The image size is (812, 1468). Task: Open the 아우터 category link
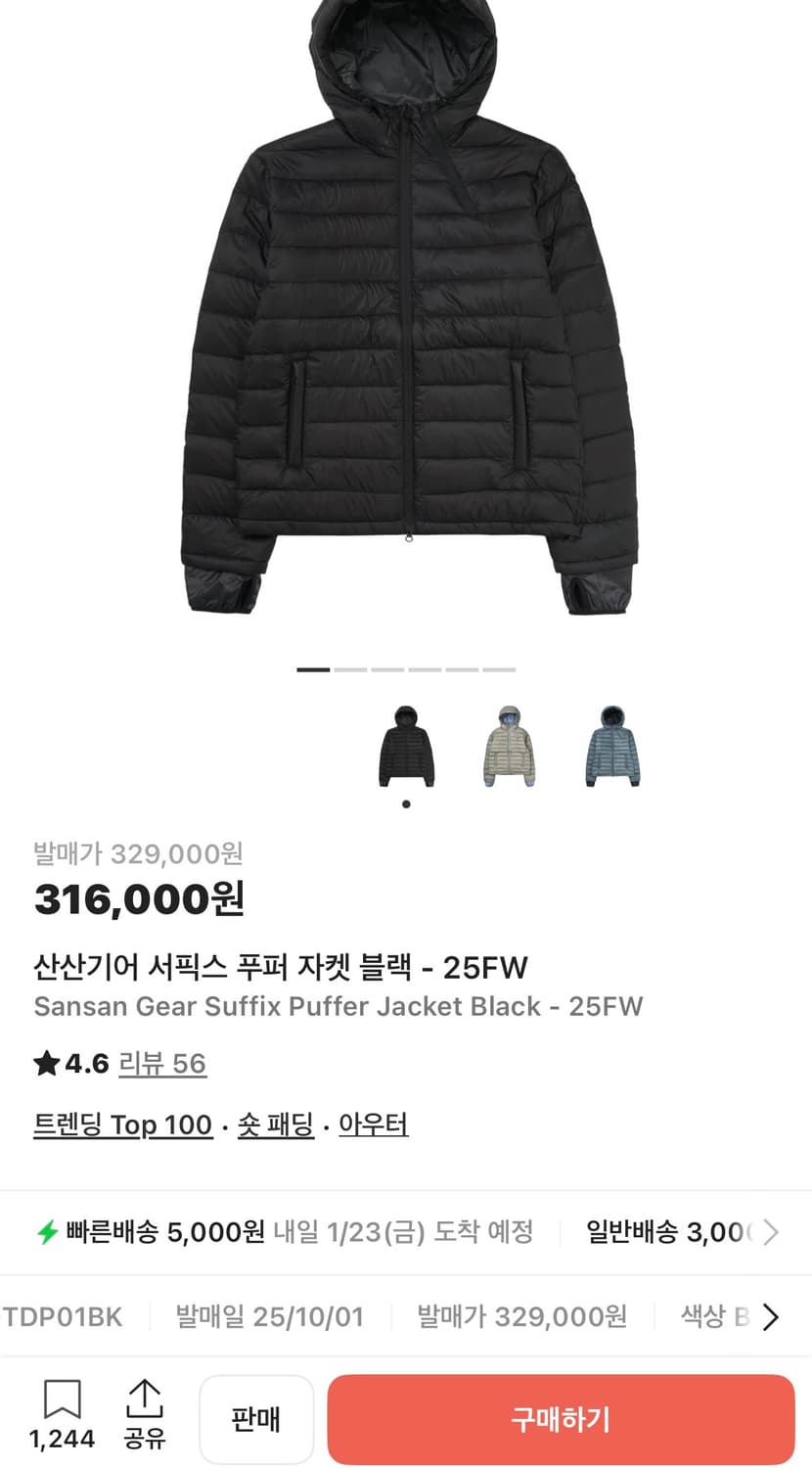pyautogui.click(x=373, y=1124)
